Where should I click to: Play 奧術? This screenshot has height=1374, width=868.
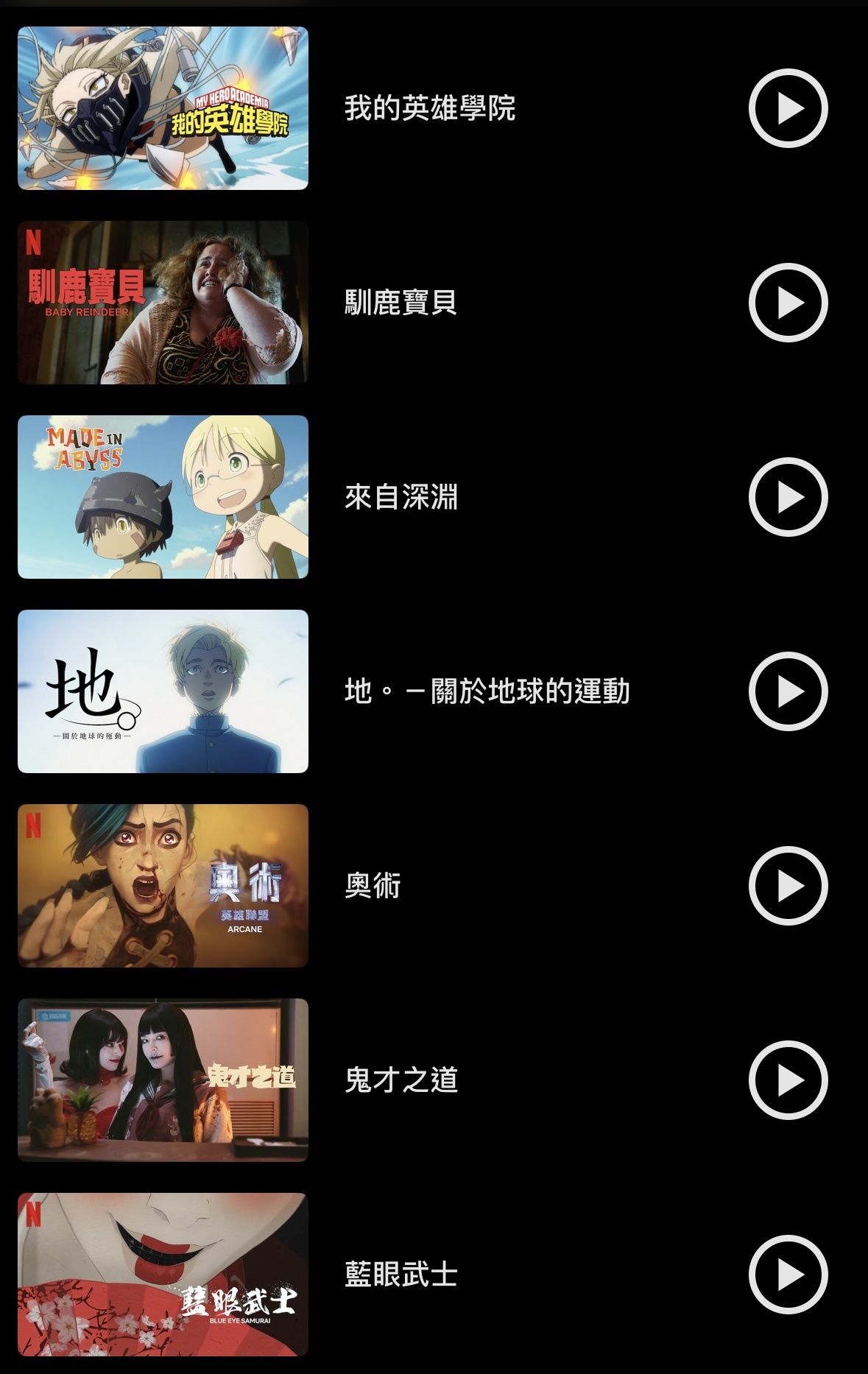[788, 886]
